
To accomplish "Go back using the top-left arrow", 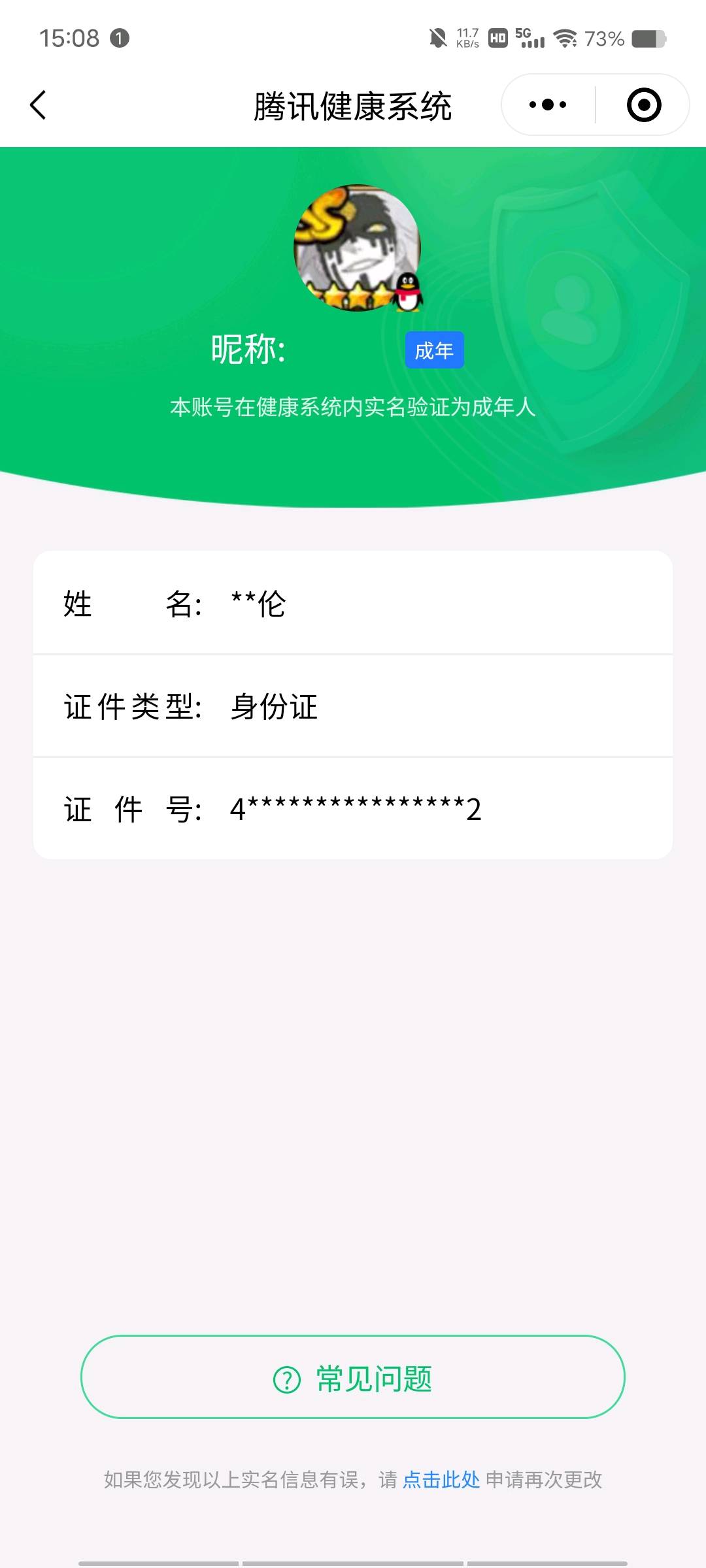I will [39, 105].
